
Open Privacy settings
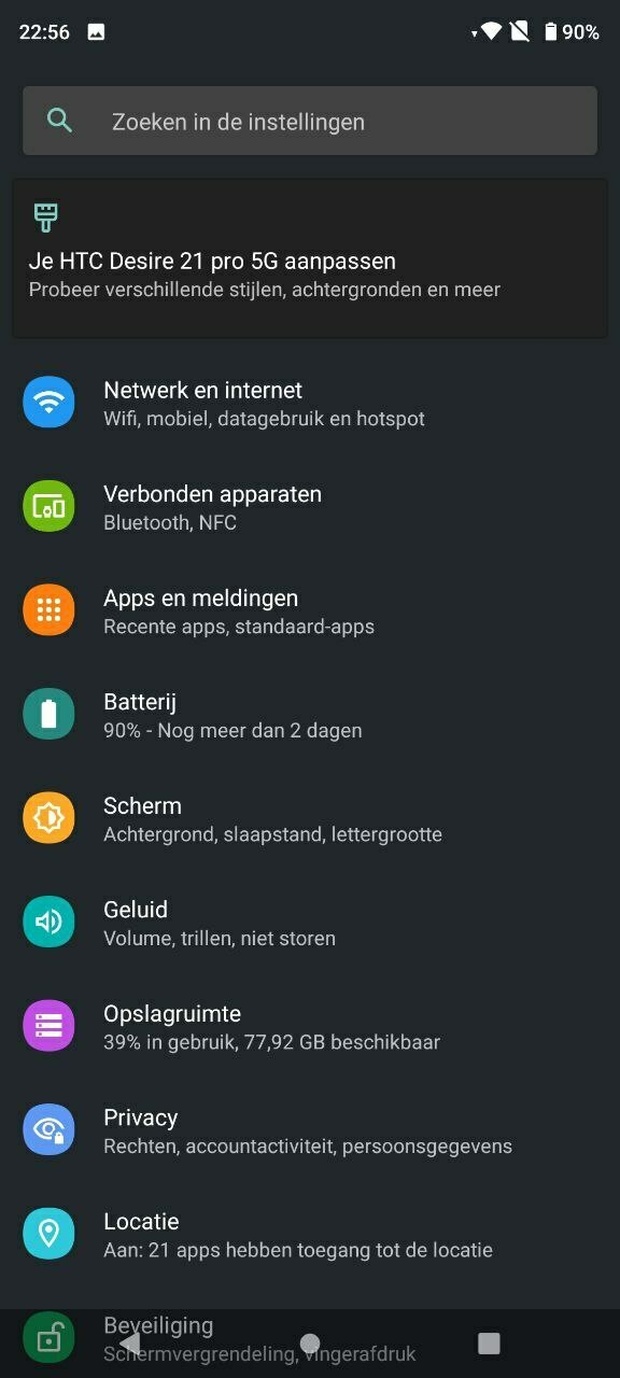point(310,1131)
